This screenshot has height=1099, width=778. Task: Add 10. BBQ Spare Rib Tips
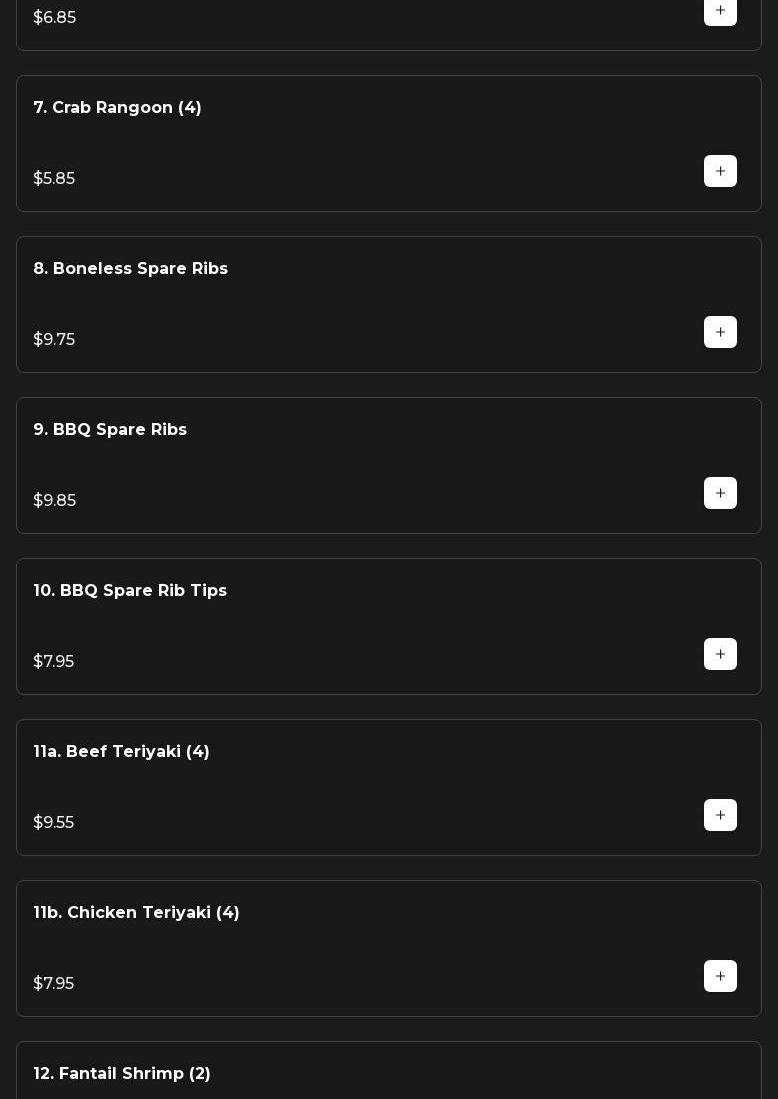pos(720,654)
